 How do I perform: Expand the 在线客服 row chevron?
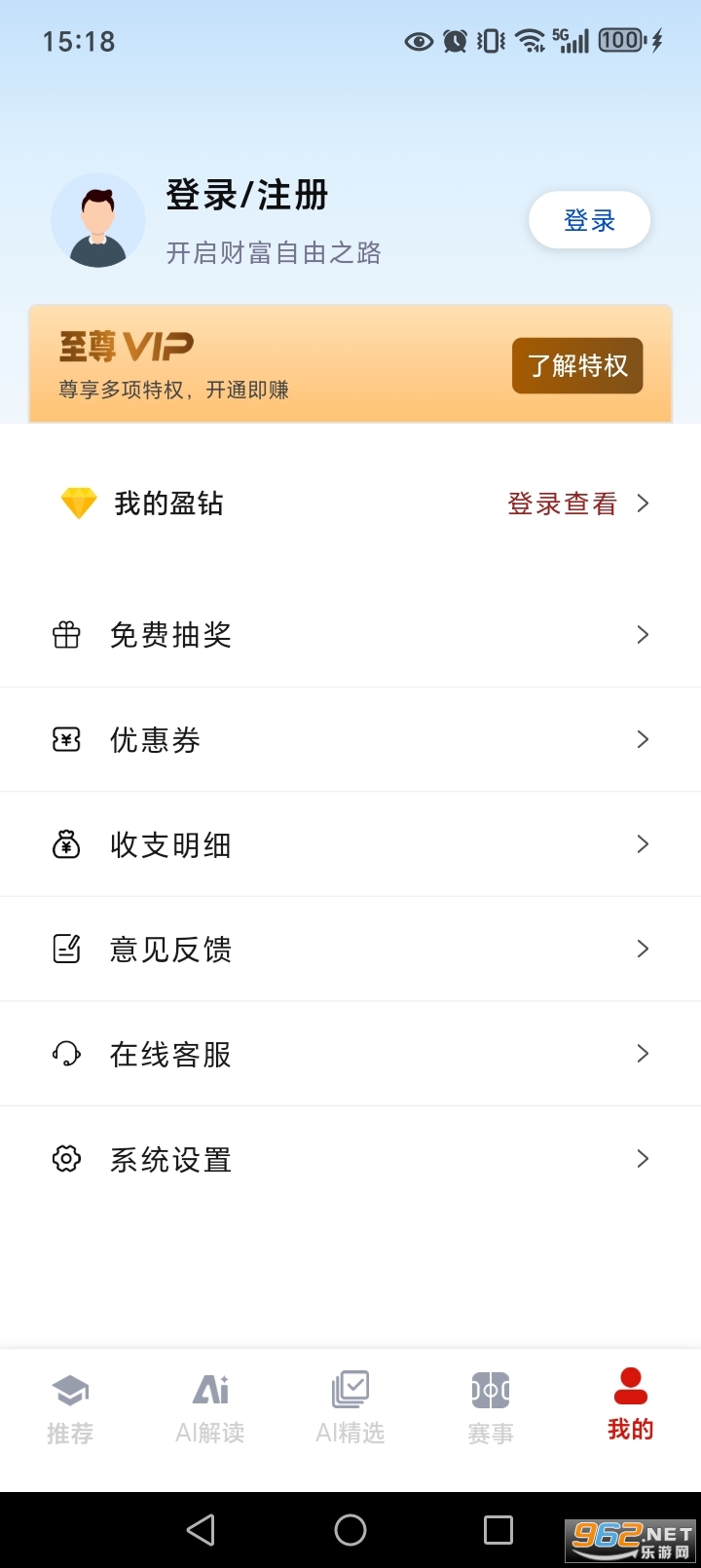(642, 1054)
